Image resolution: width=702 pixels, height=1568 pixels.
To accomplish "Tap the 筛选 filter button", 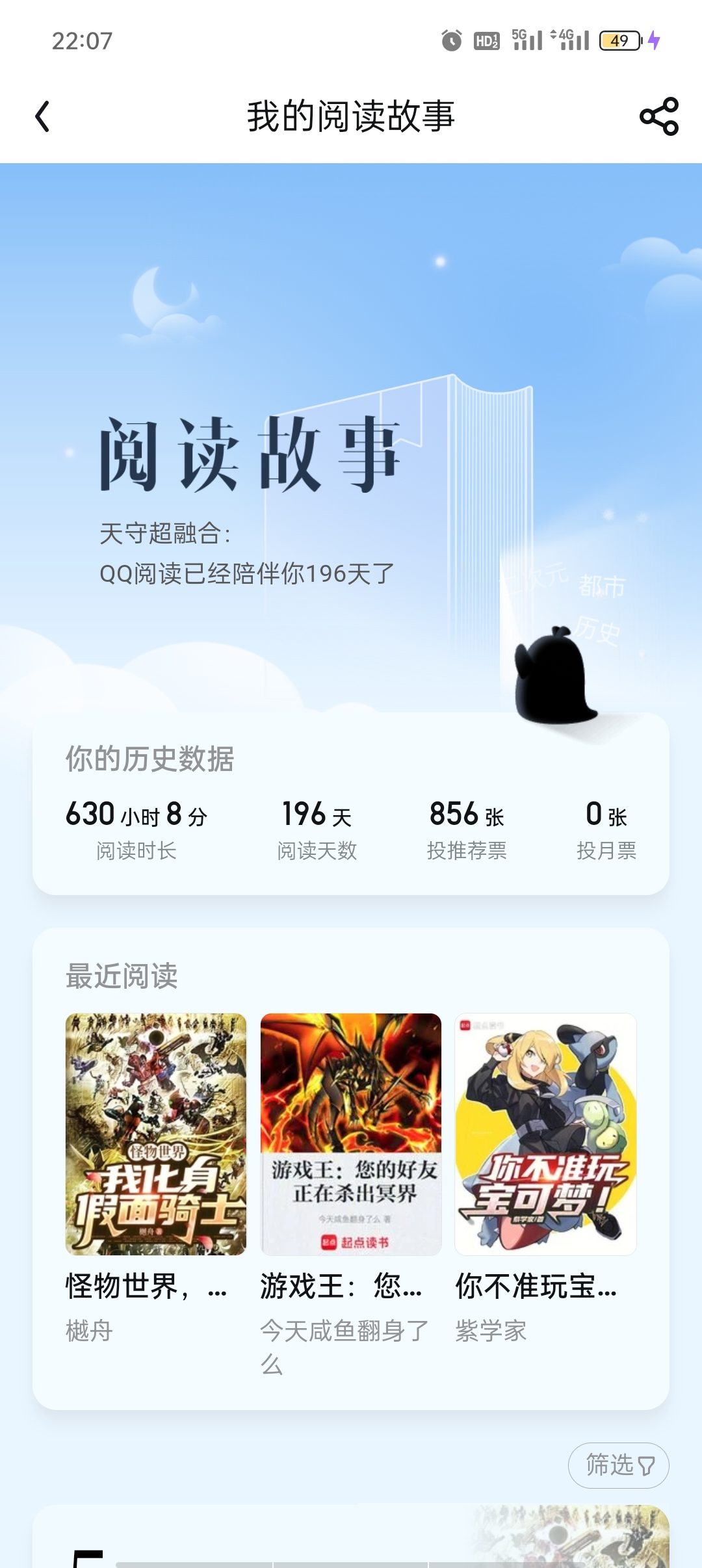I will click(x=618, y=1465).
